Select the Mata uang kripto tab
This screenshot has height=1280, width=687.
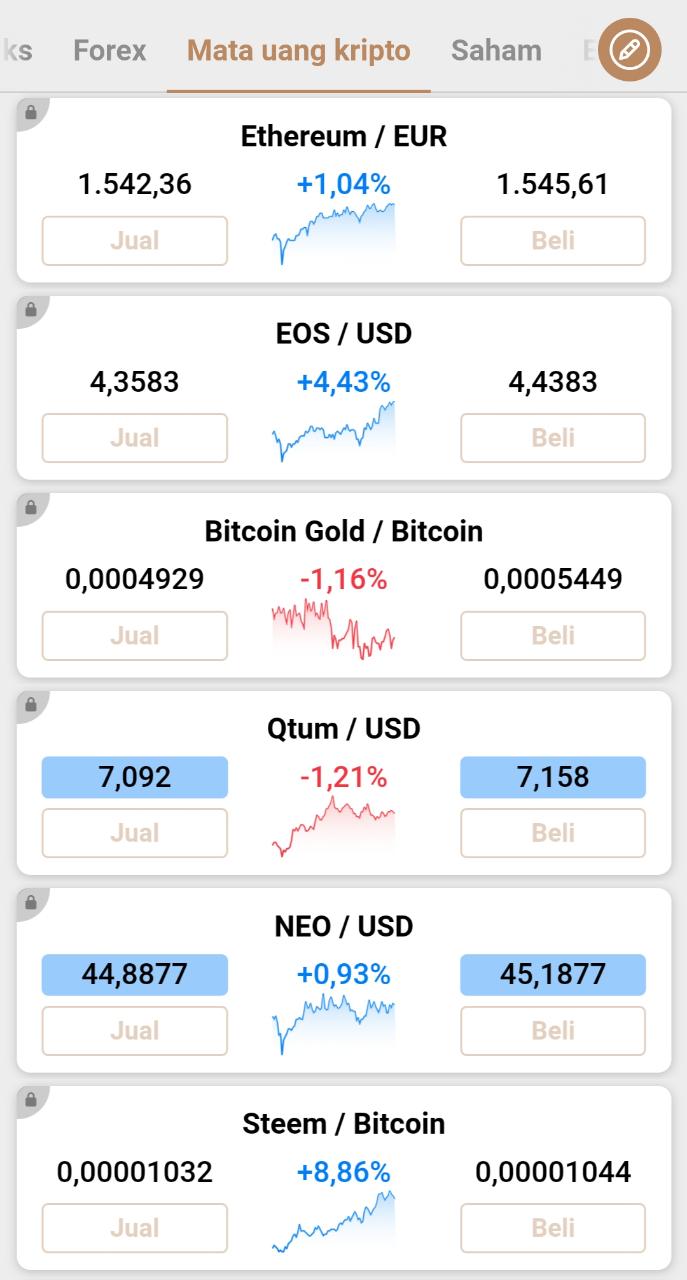point(299,50)
